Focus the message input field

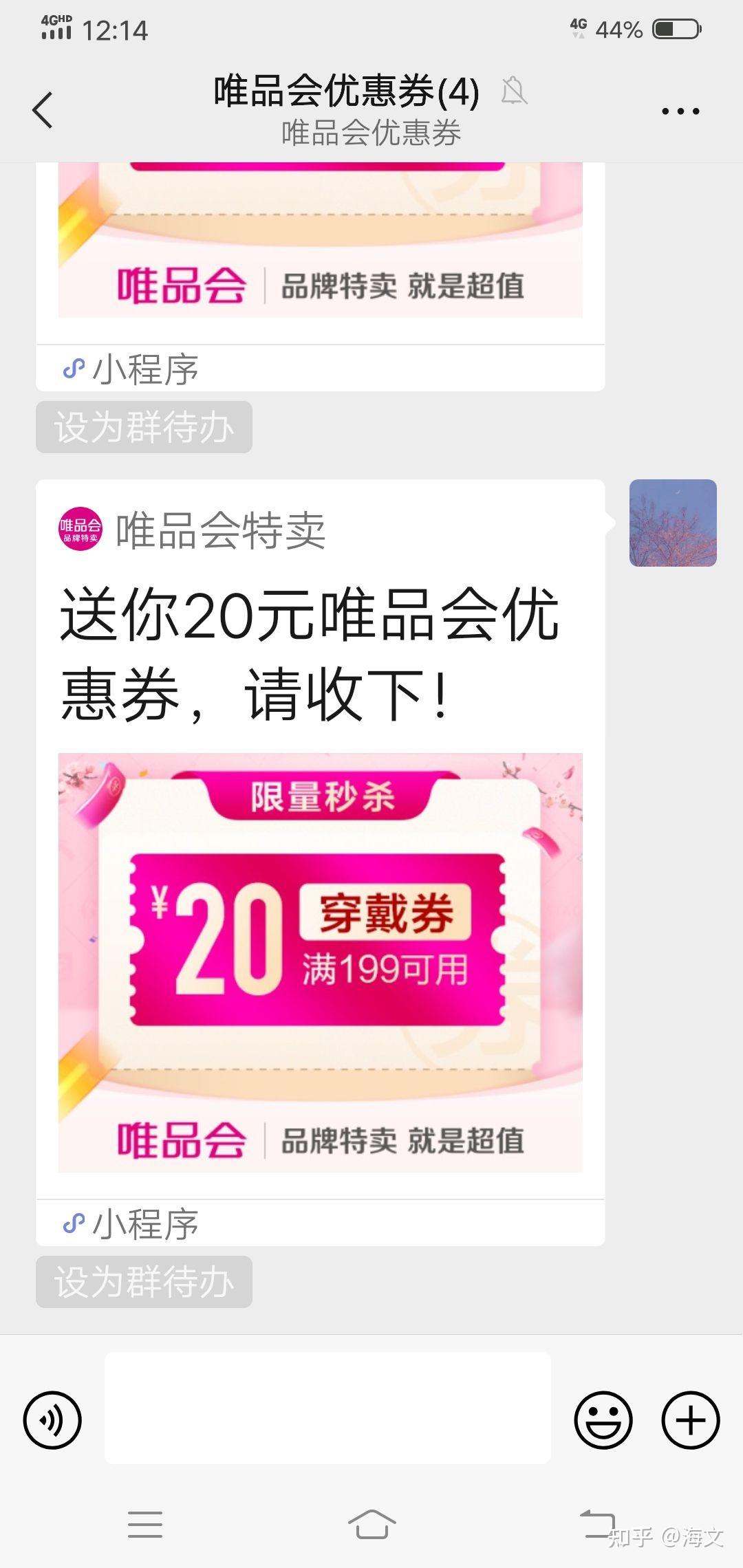[327, 1408]
